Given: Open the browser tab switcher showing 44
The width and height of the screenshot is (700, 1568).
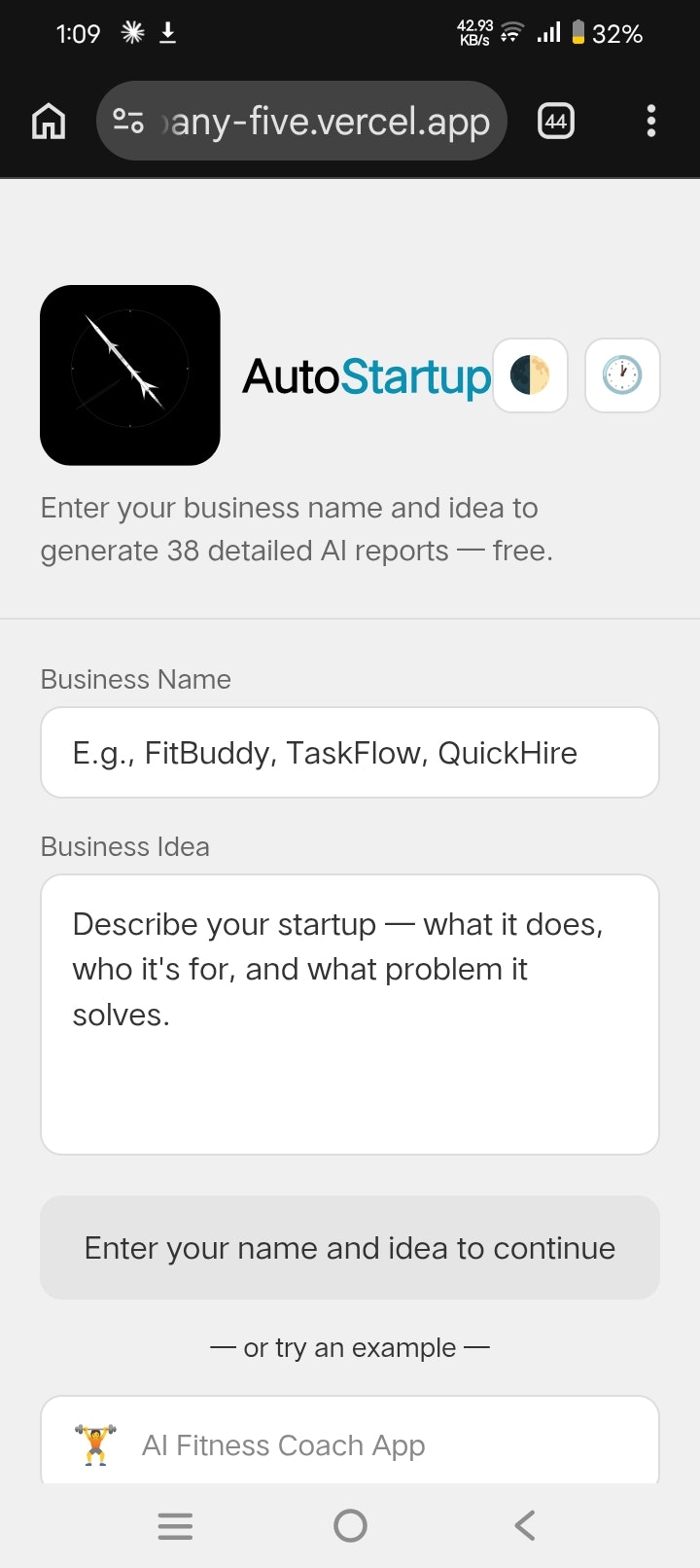Looking at the screenshot, I should pyautogui.click(x=555, y=121).
